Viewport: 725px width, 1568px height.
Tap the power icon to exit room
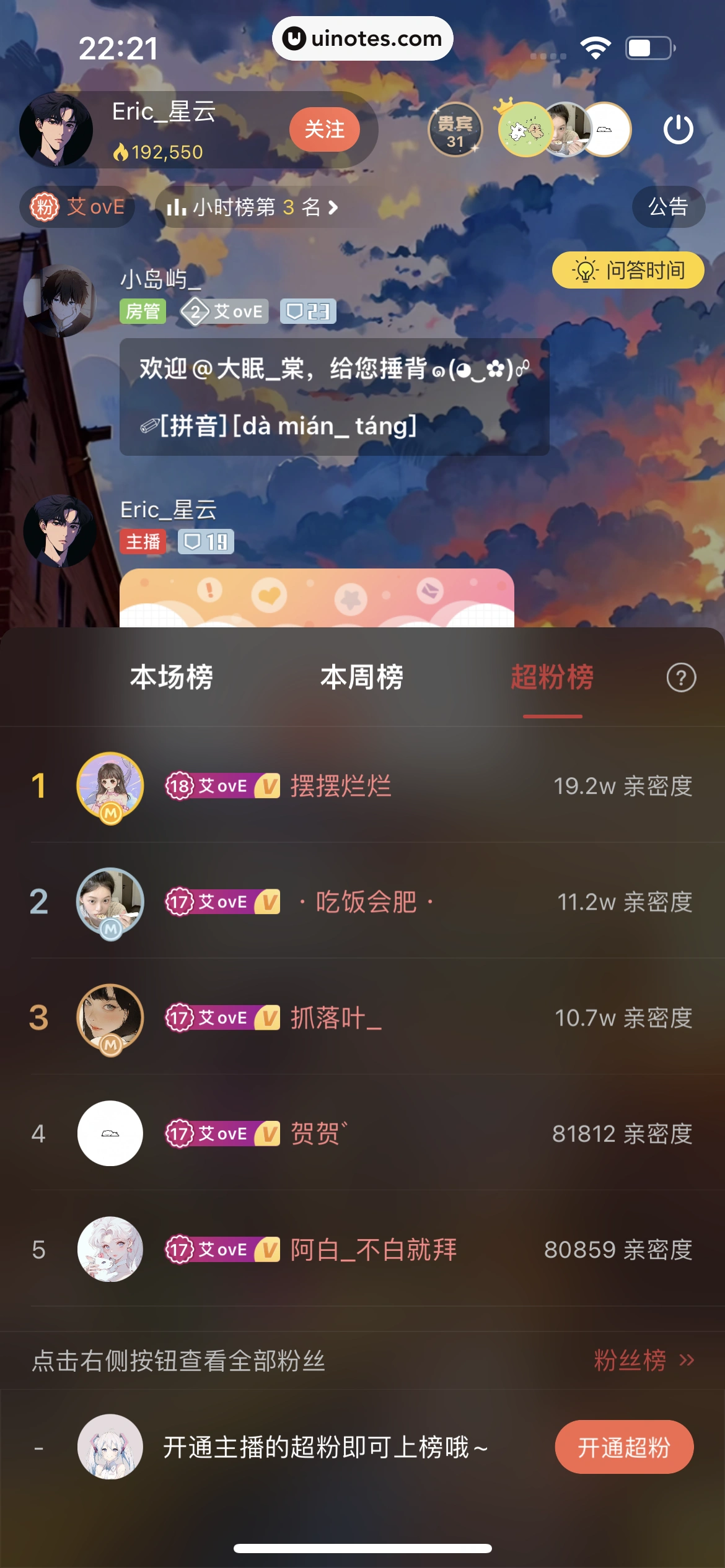(678, 129)
